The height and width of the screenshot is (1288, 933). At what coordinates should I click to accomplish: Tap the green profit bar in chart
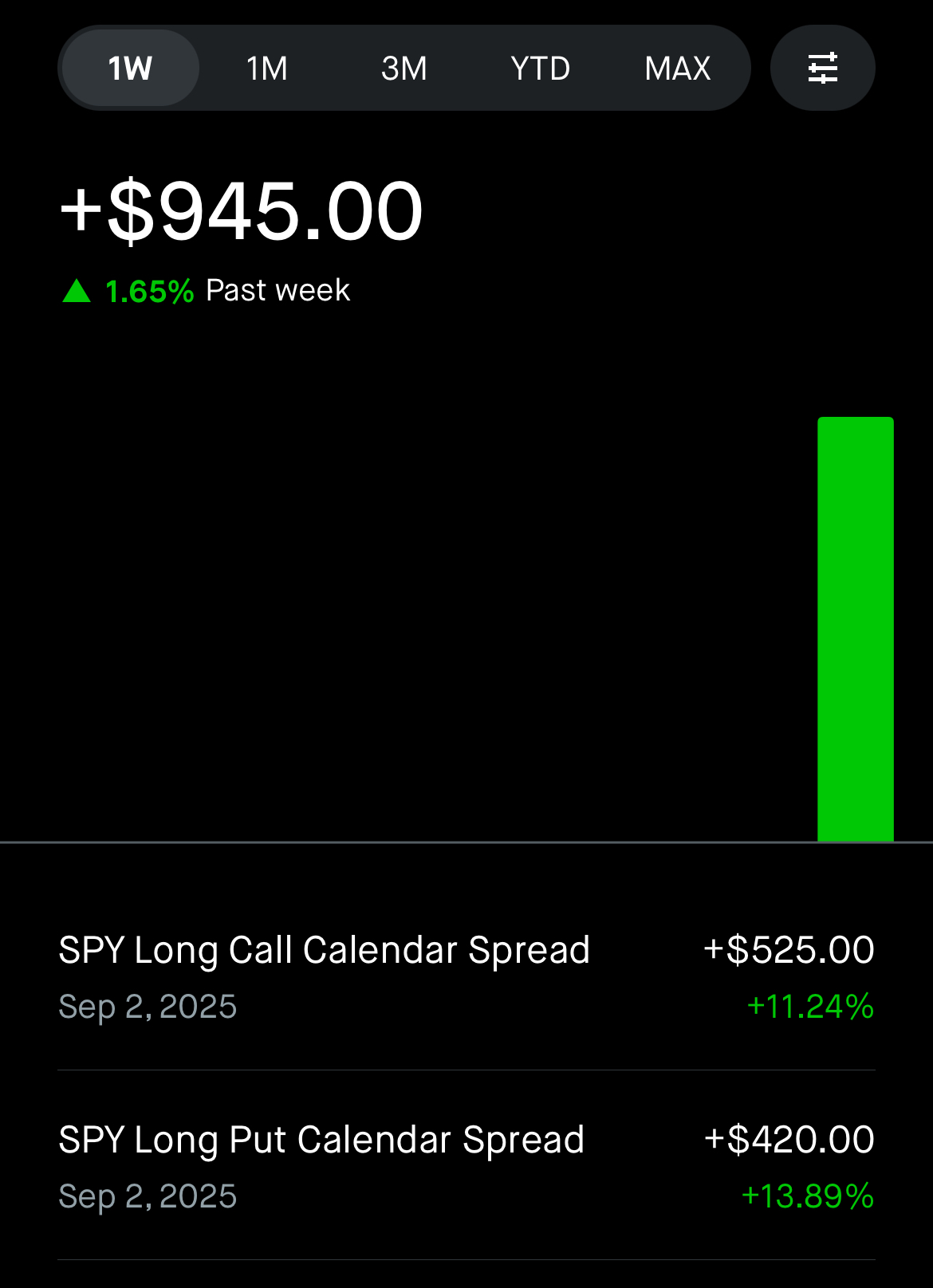coord(855,629)
